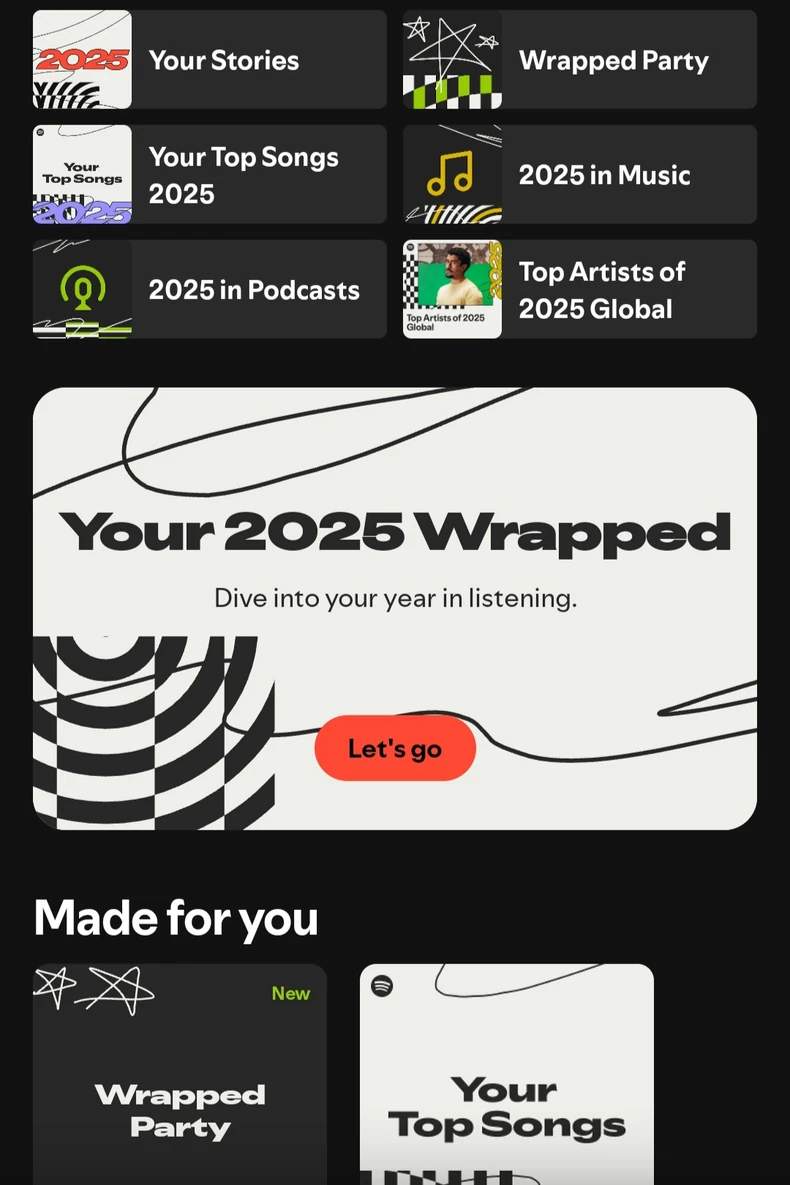Select the Made for you heading
The image size is (790, 1185).
click(175, 917)
